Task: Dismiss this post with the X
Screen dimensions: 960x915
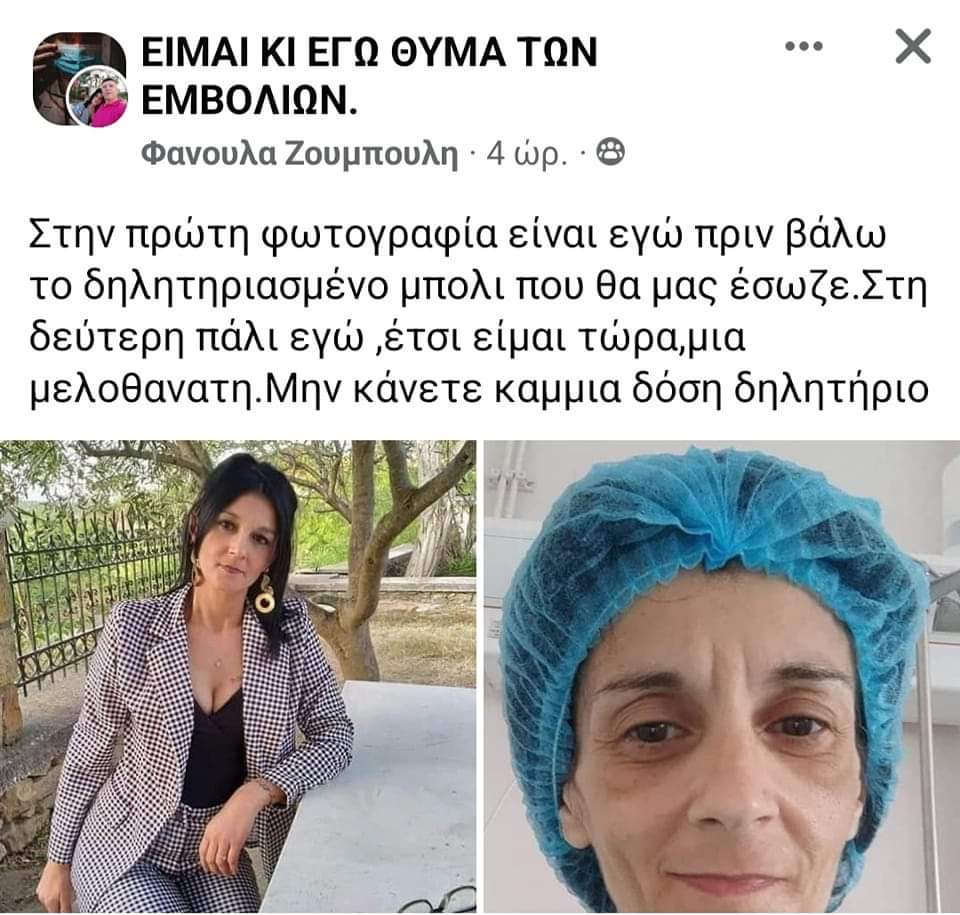Action: pos(912,47)
